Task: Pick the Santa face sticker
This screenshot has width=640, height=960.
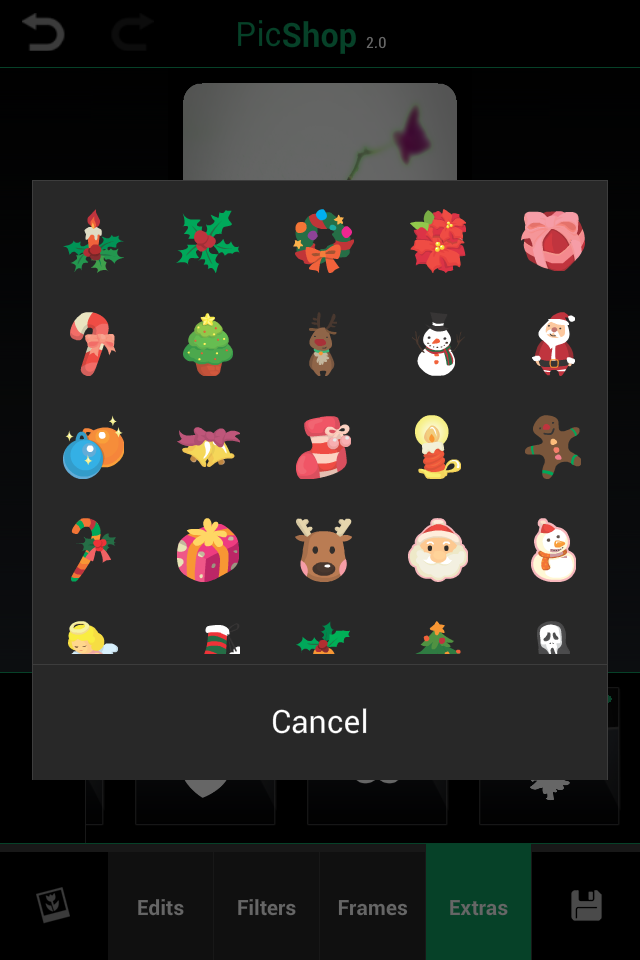Action: 438,550
